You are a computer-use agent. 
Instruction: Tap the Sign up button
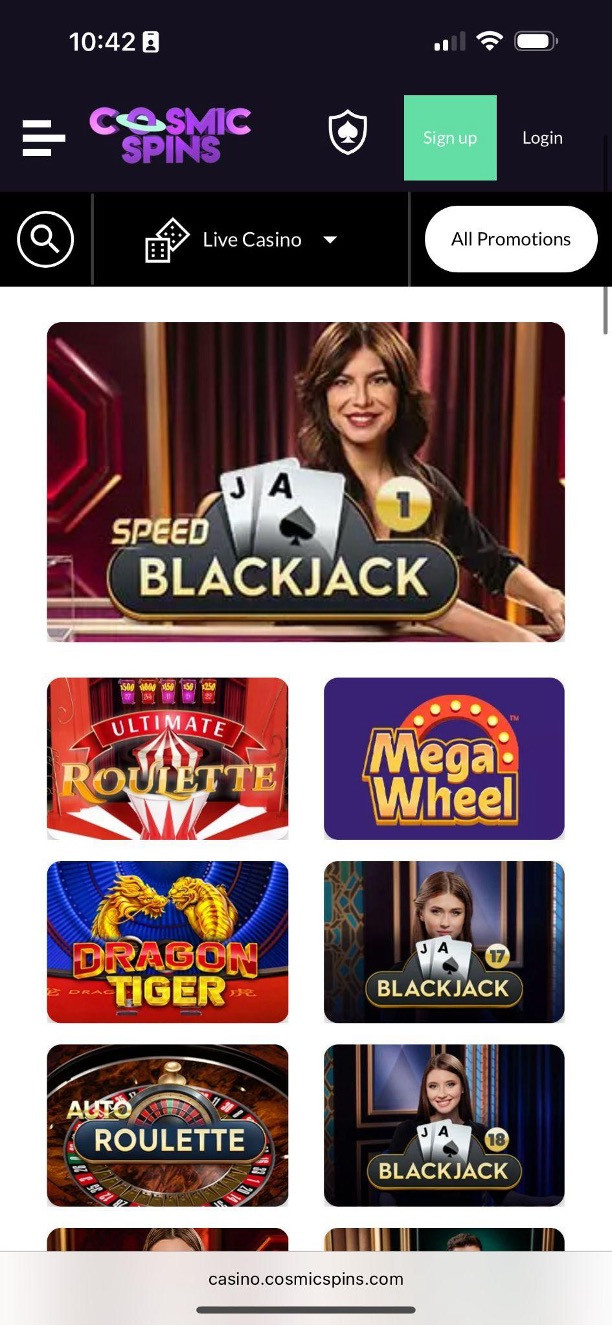450,138
